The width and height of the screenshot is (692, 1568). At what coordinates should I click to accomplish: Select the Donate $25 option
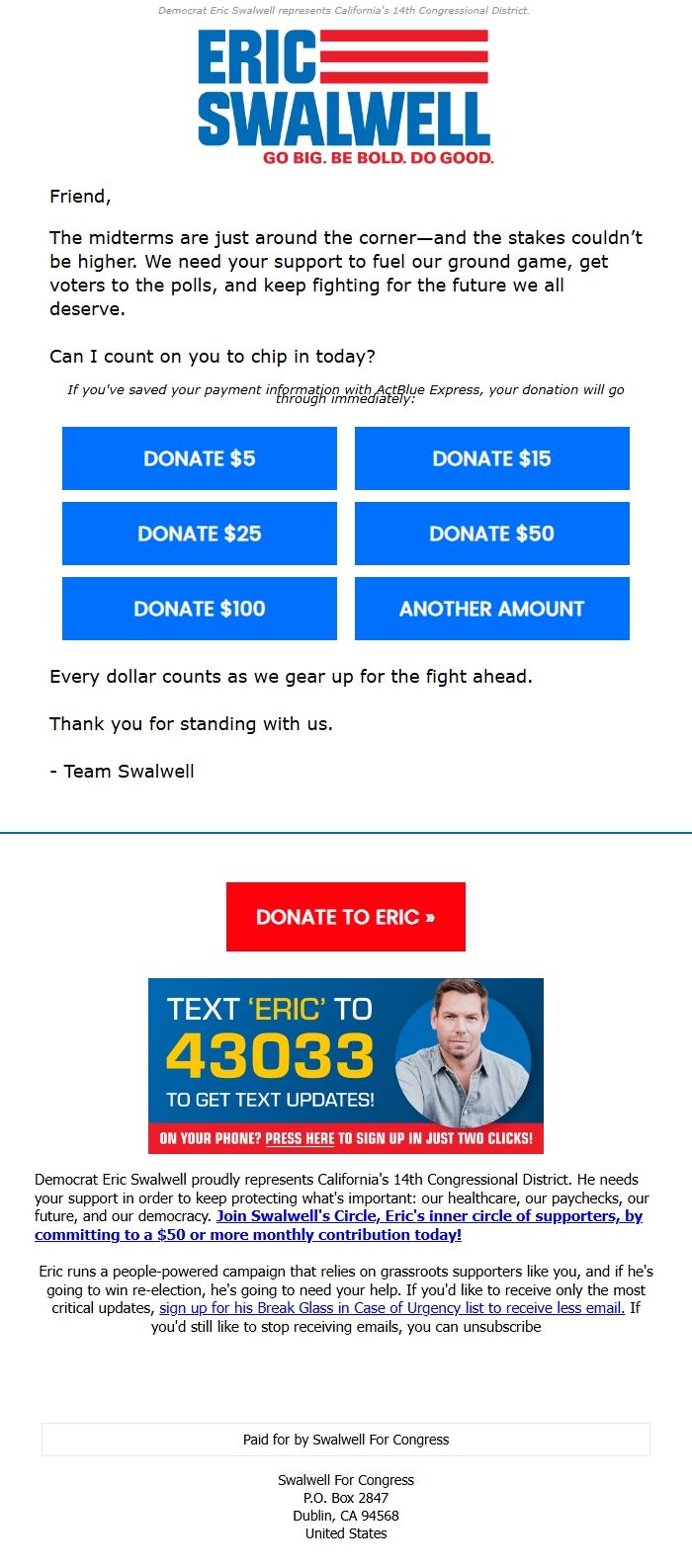[200, 534]
